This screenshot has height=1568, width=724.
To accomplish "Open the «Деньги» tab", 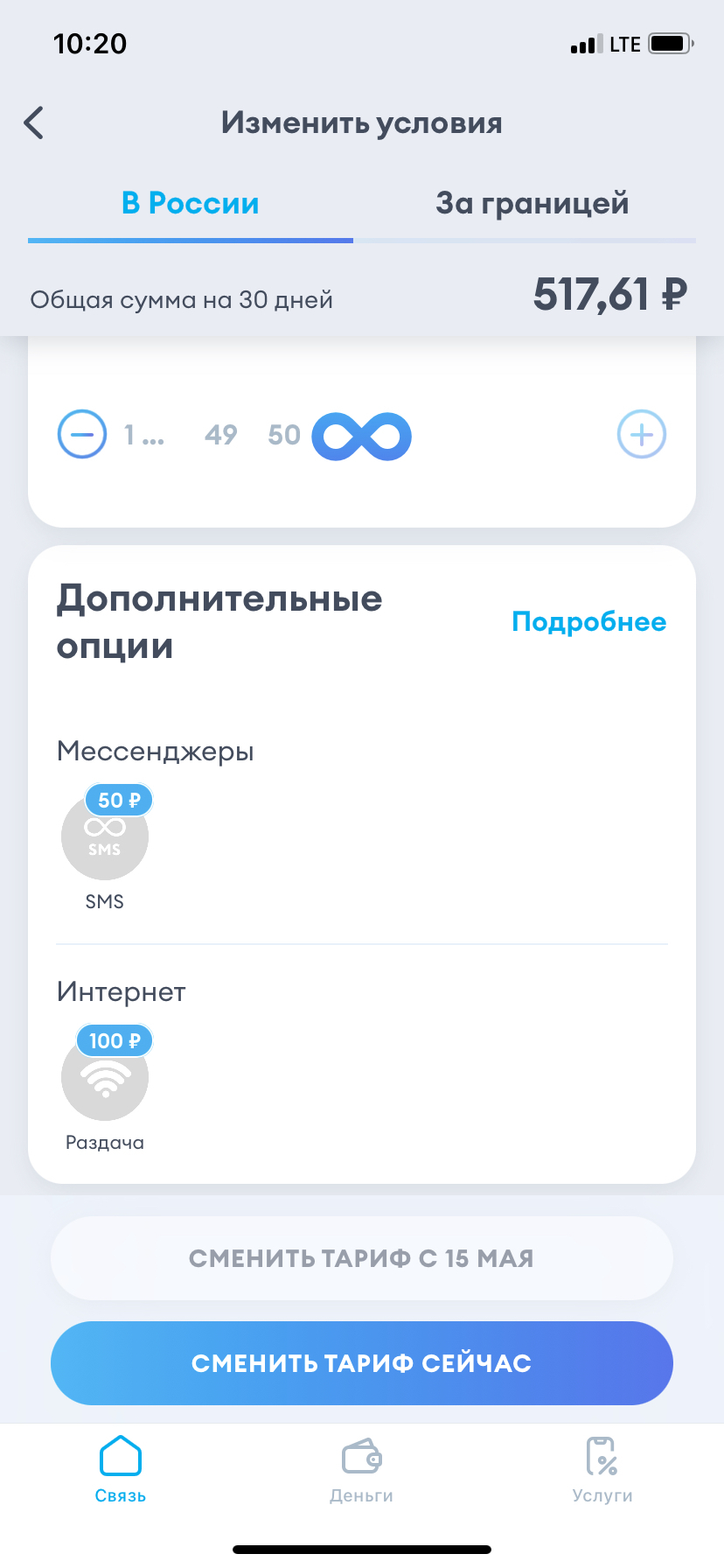I will point(361,1470).
